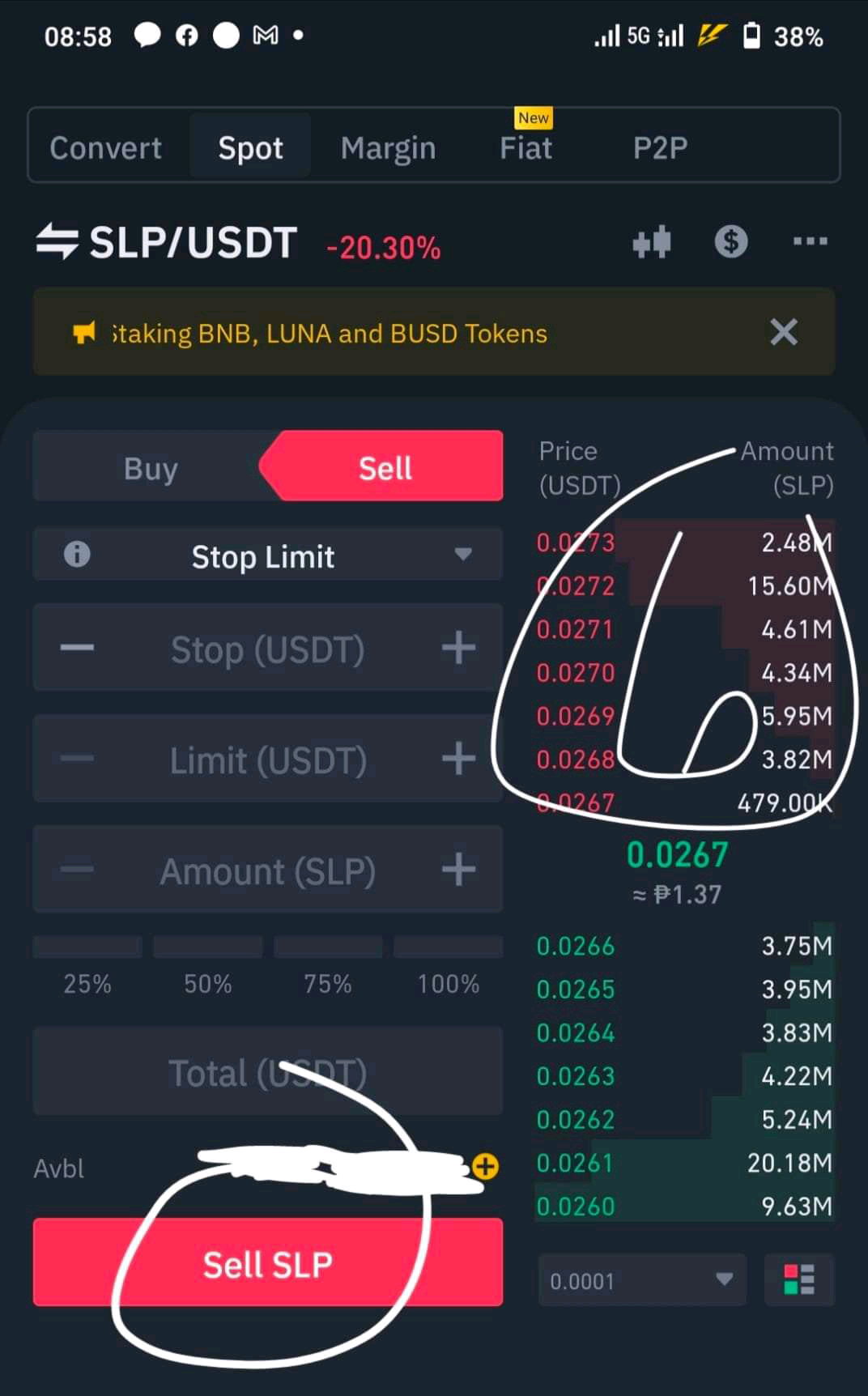Select 100% of available balance
This screenshot has width=868, height=1396.
(449, 967)
